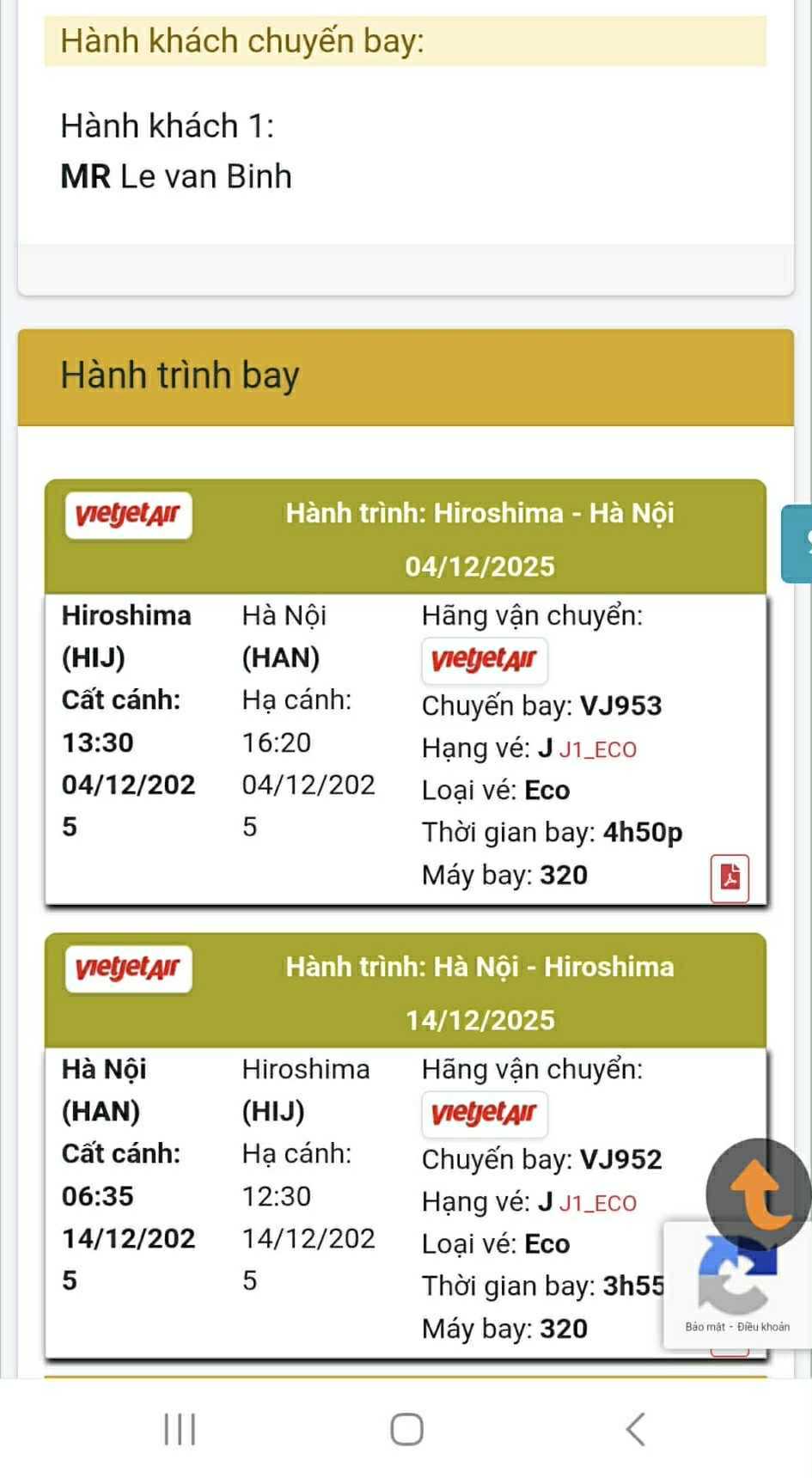Return to the phone's home screen
The image size is (812, 1478).
click(406, 1430)
